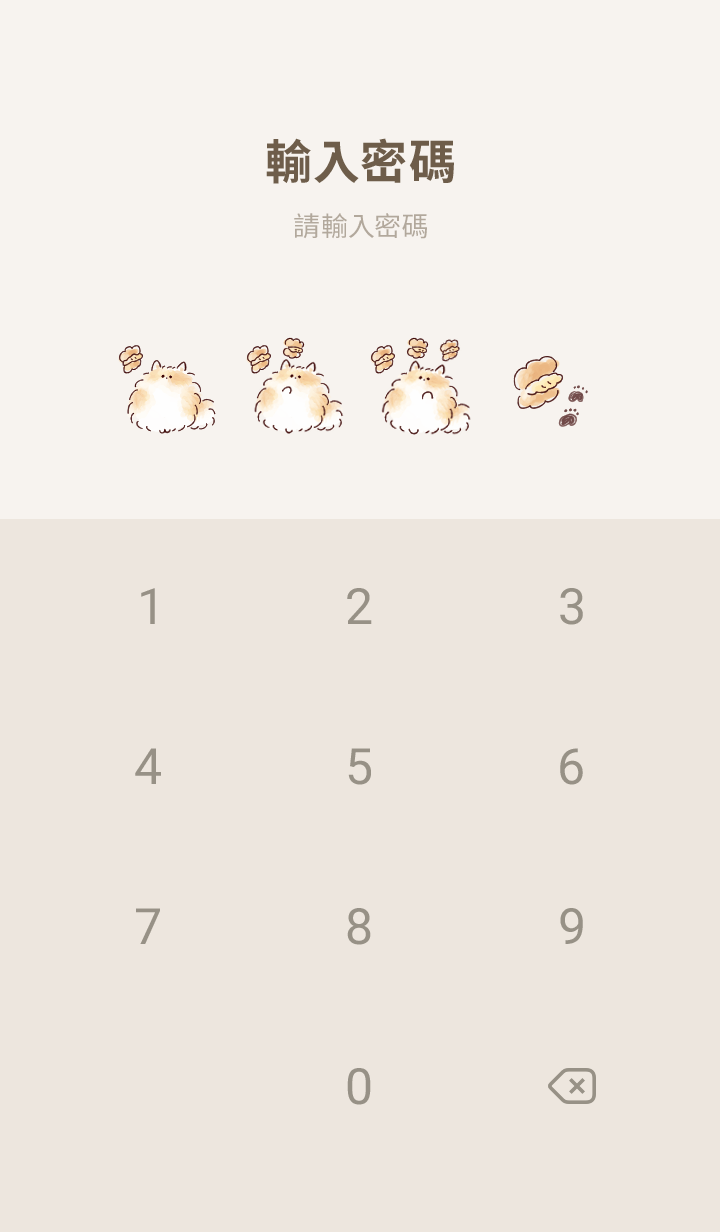Tap the 7 key
Screen dimensions: 720x1232
(148, 927)
